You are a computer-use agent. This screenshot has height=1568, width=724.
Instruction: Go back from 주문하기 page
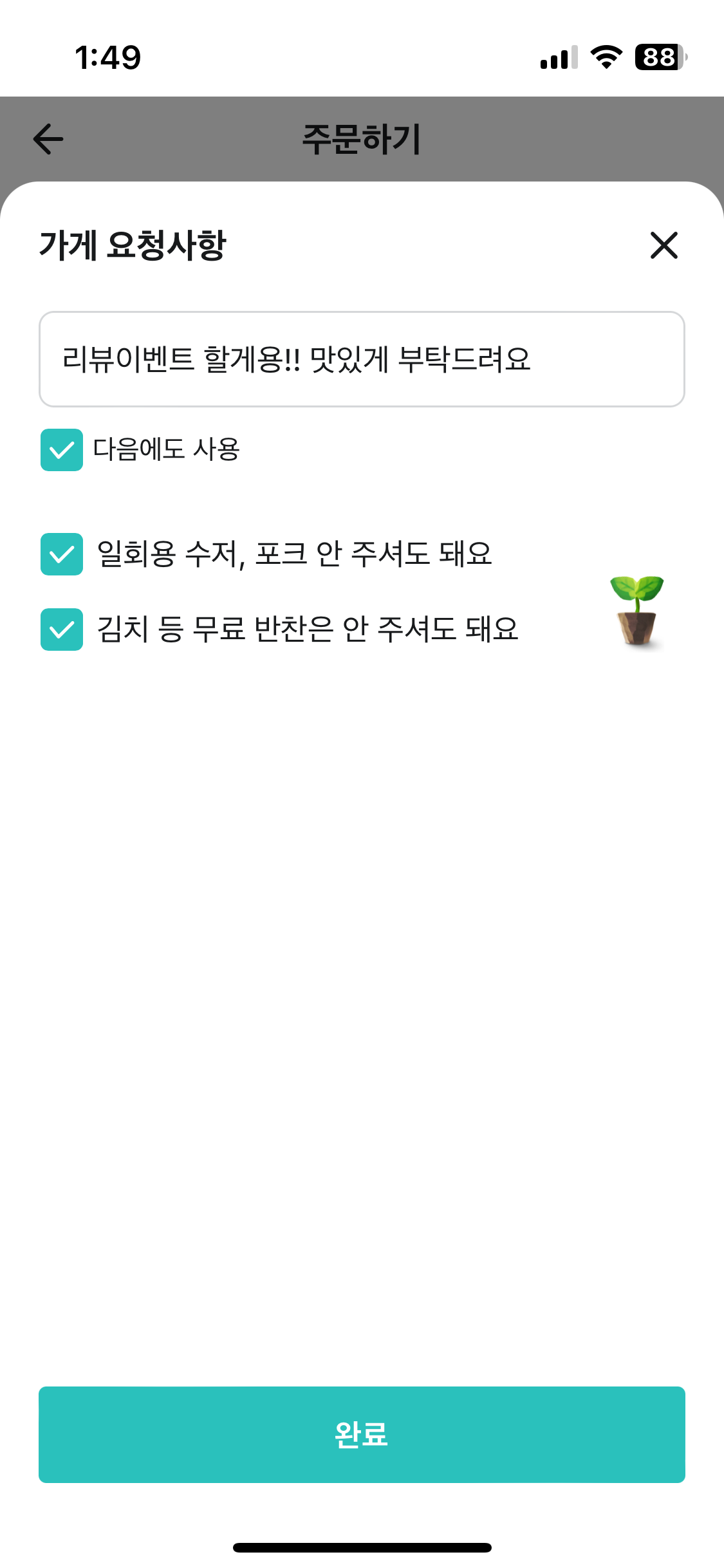(x=48, y=139)
